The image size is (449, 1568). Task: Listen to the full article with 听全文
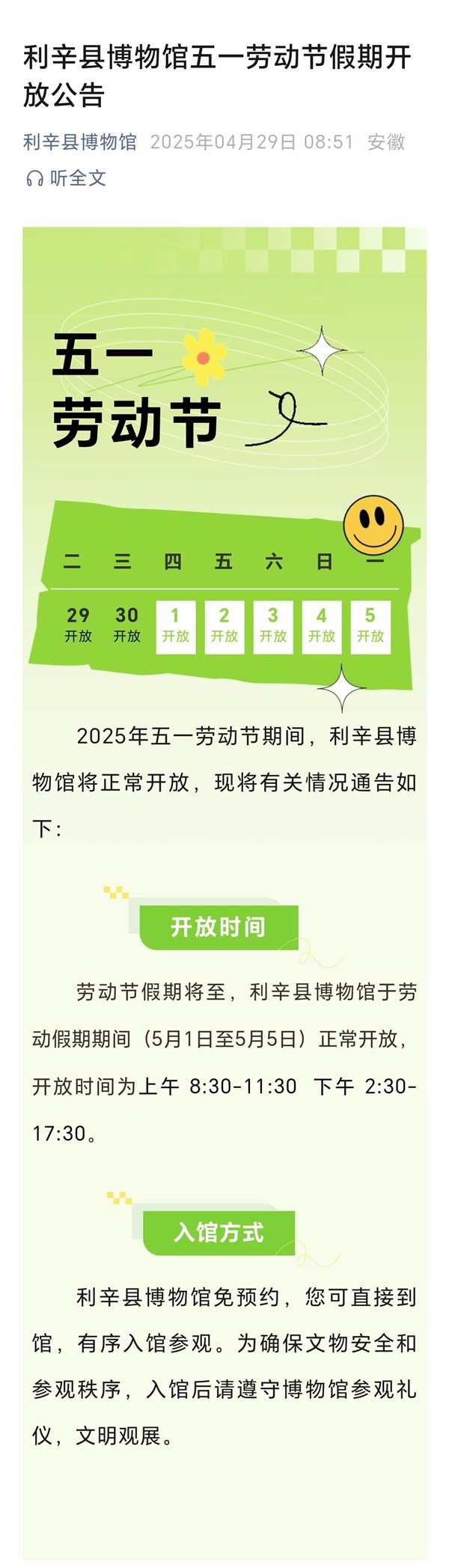[x=67, y=178]
